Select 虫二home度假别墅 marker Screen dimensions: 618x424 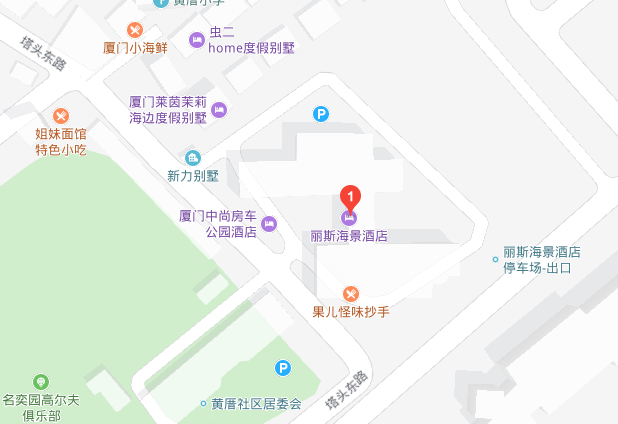(196, 40)
